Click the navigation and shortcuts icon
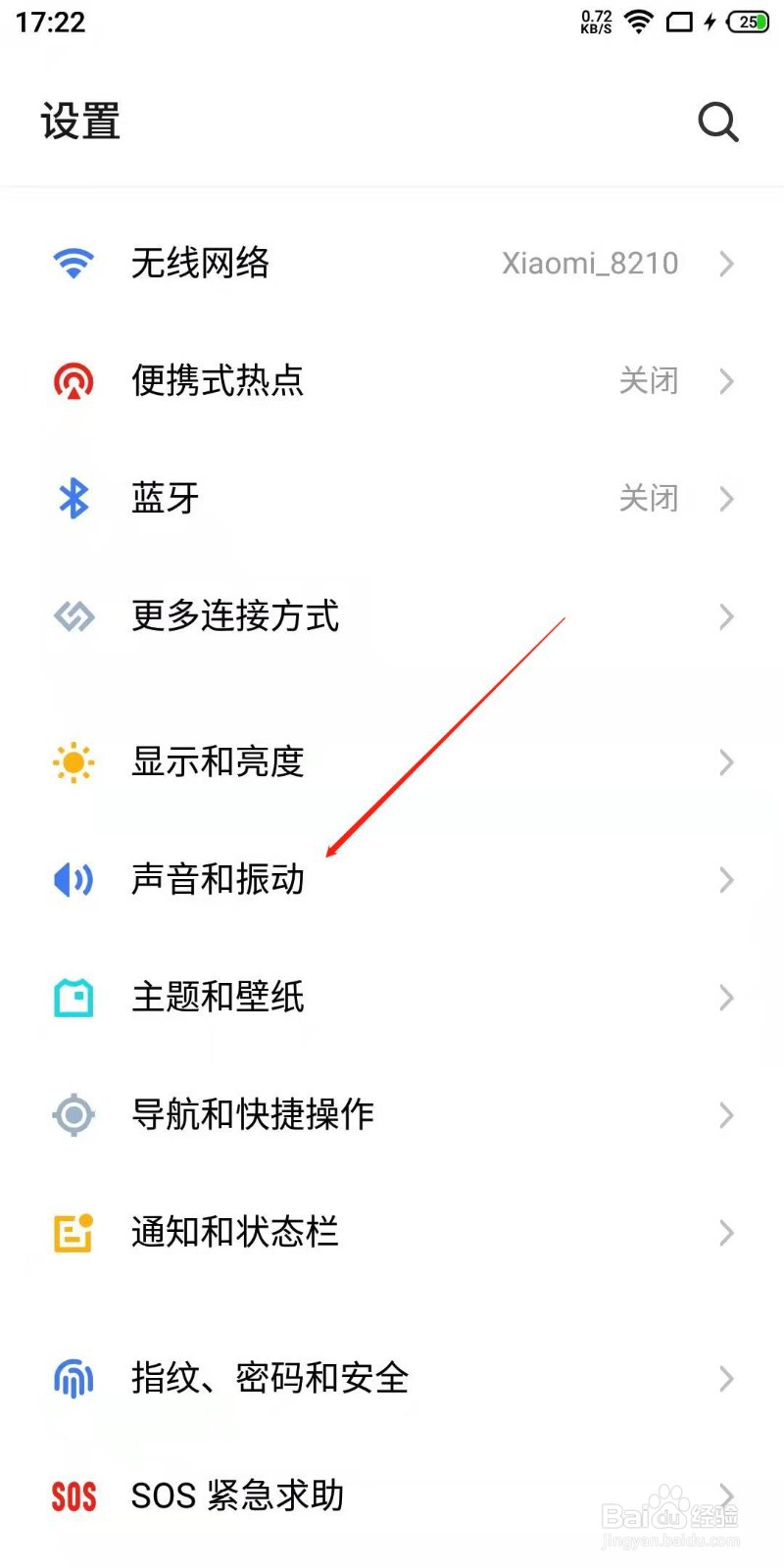This screenshot has height=1568, width=784. point(73,1114)
